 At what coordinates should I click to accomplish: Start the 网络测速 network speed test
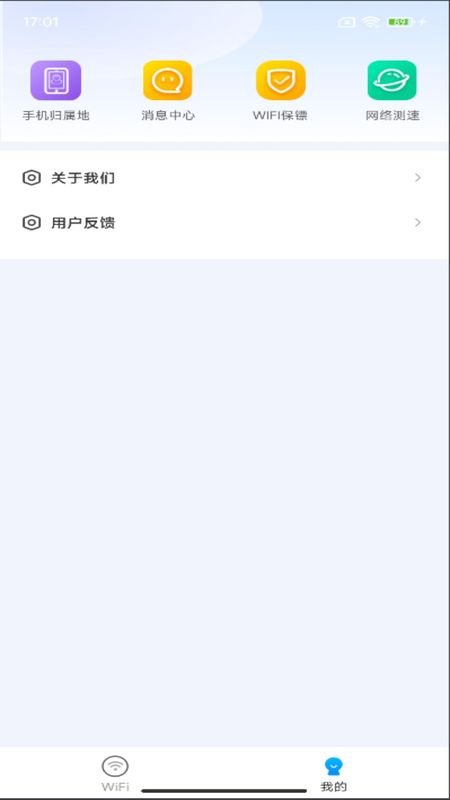click(x=392, y=91)
